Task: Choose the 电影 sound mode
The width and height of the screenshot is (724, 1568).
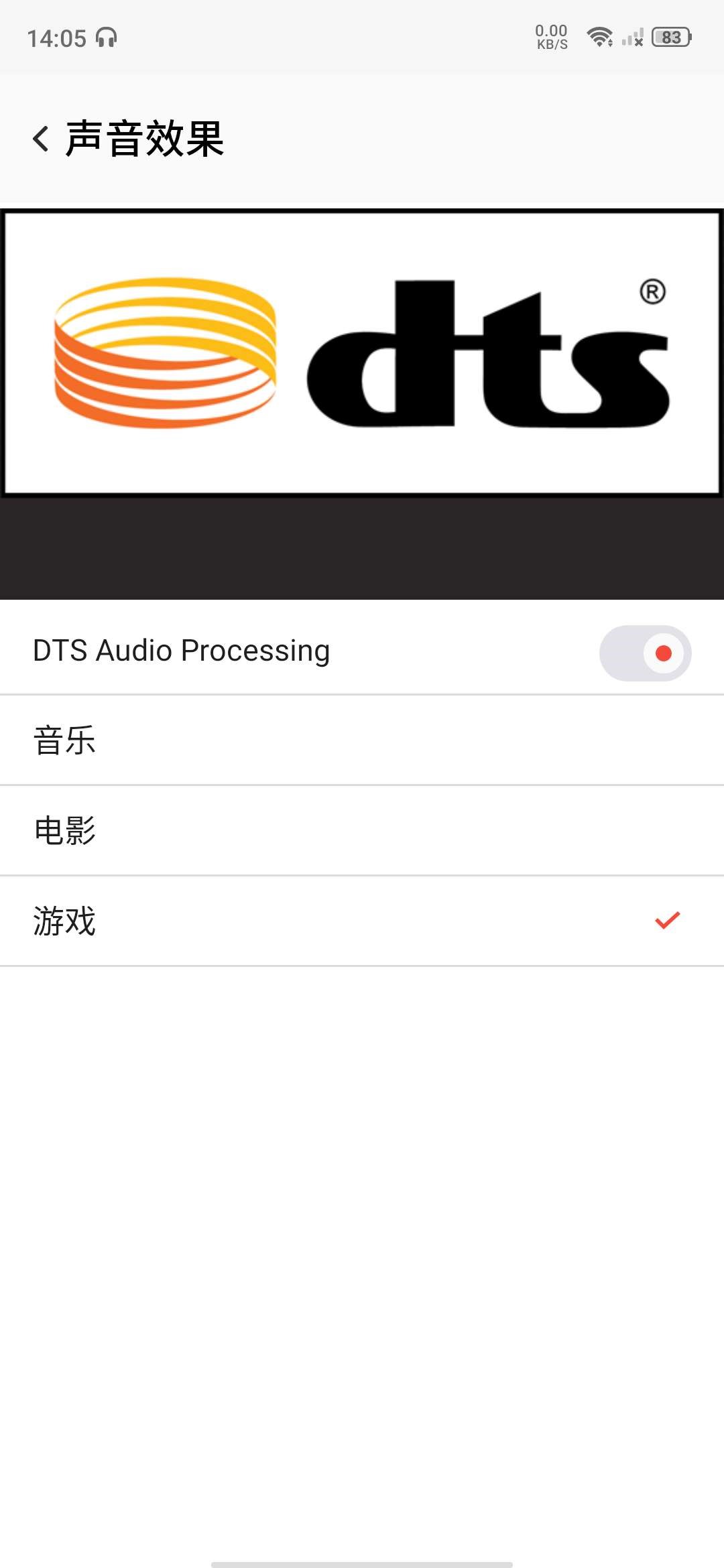Action: tap(362, 831)
